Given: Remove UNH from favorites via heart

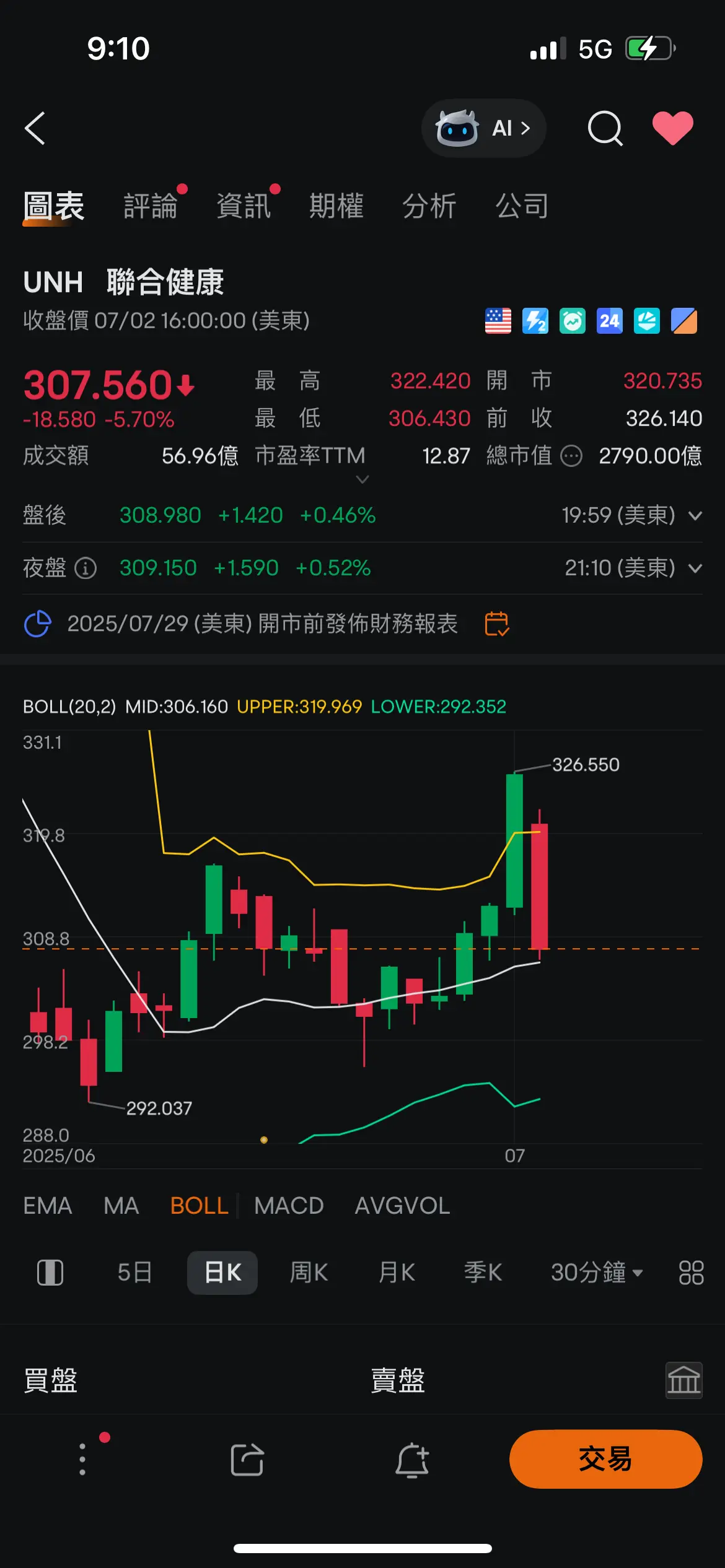Looking at the screenshot, I should click(673, 128).
